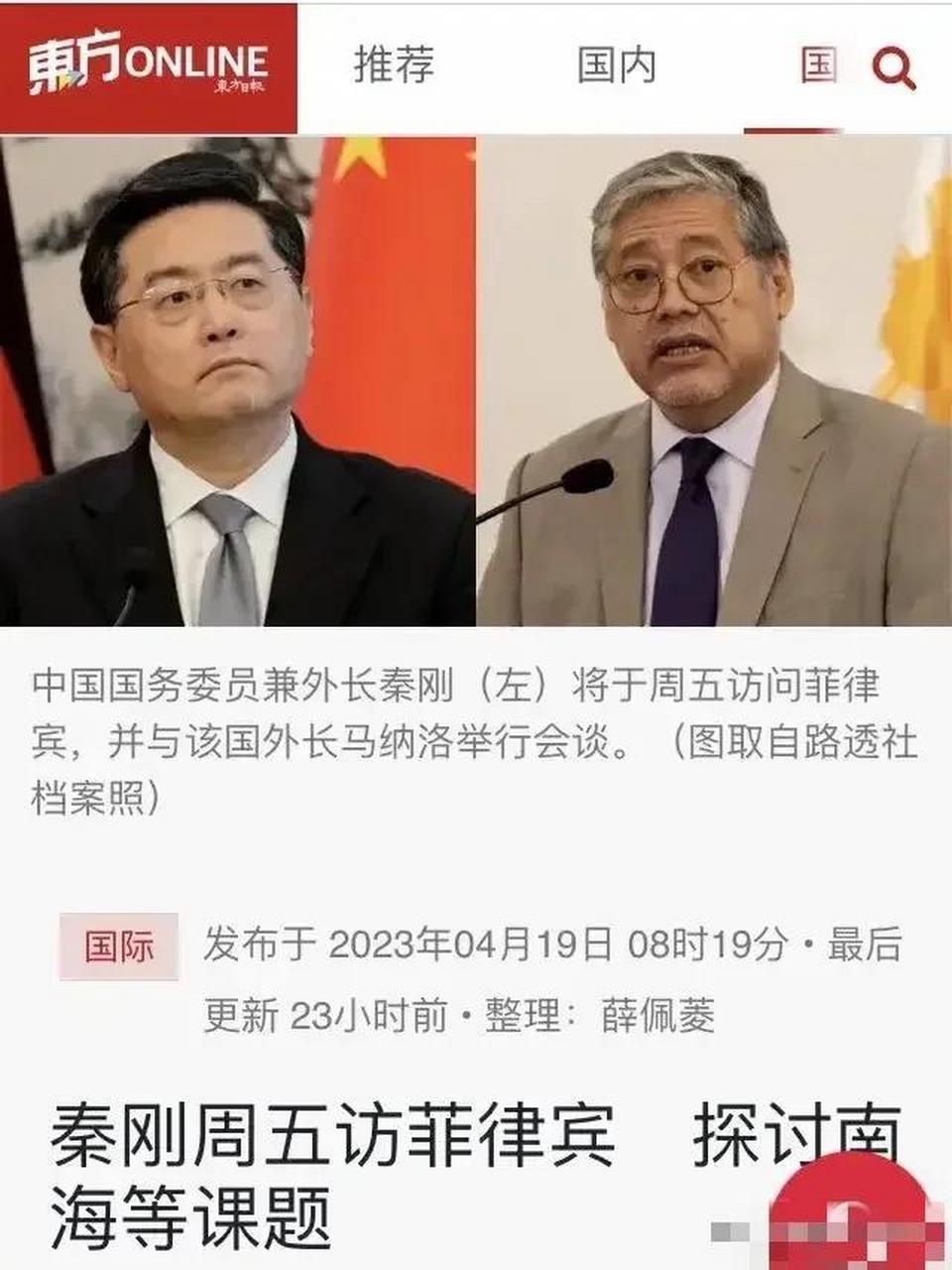Open search with the magnifier icon
This screenshot has height=1270, width=952.
point(893,67)
